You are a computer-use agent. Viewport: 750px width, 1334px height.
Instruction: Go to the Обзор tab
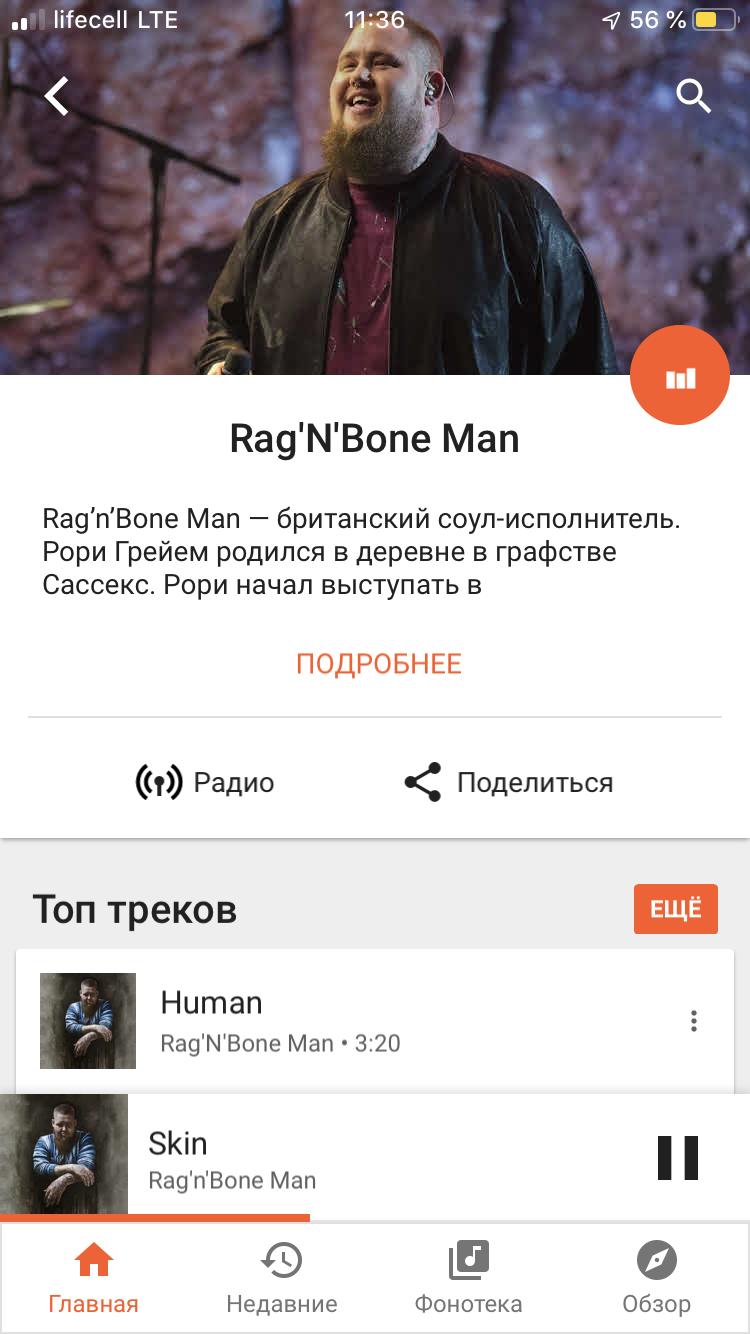(x=656, y=1278)
